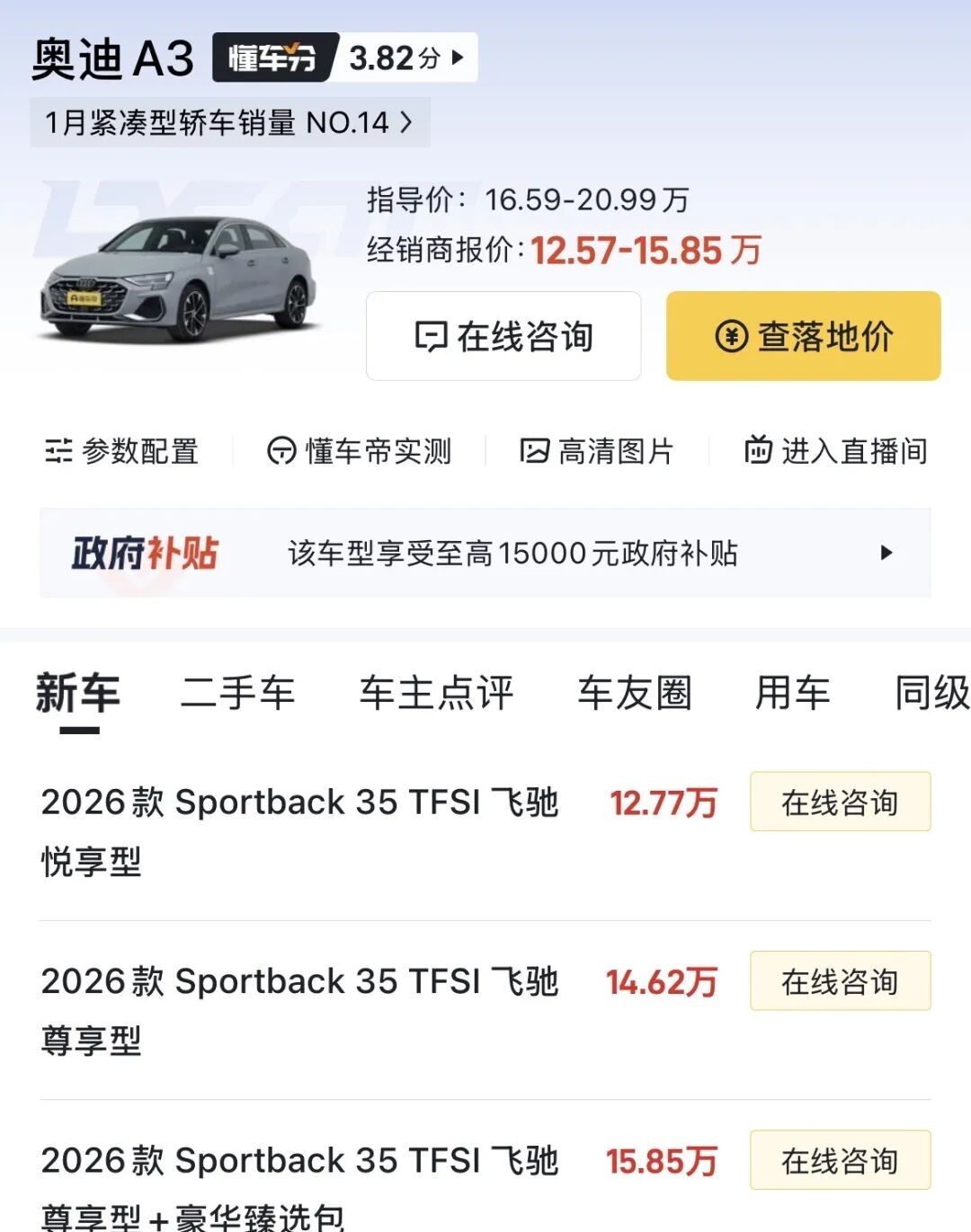The height and width of the screenshot is (1232, 971).
Task: Open the 政府补贴 subsidy banner
Action: tap(485, 553)
